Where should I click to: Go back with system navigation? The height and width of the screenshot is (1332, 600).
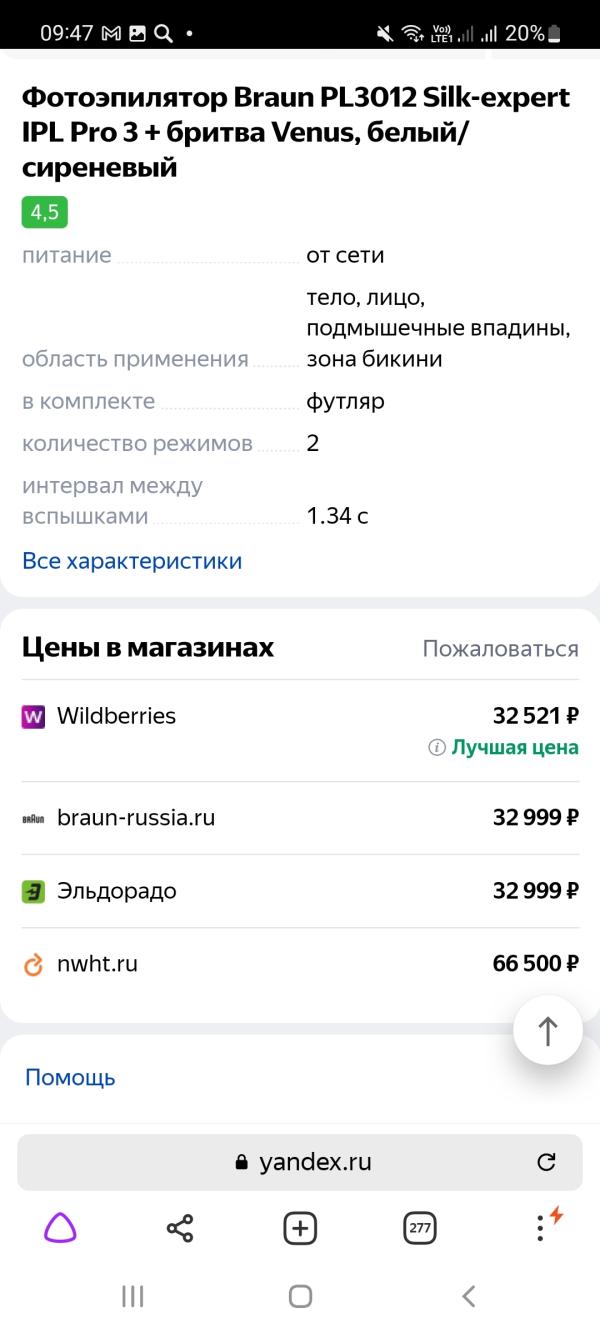click(468, 1297)
